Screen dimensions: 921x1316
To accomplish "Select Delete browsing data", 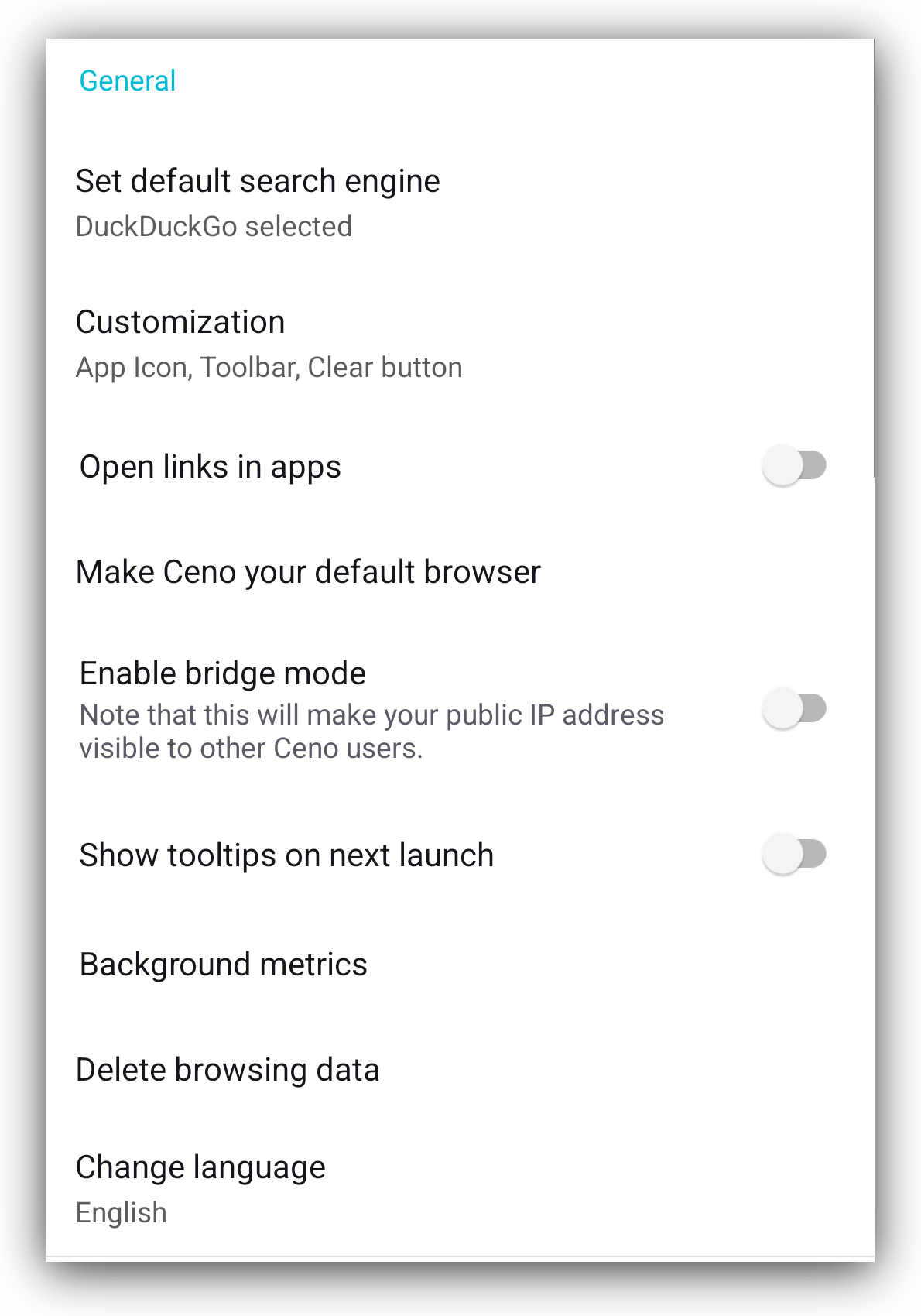I will 228,1069.
